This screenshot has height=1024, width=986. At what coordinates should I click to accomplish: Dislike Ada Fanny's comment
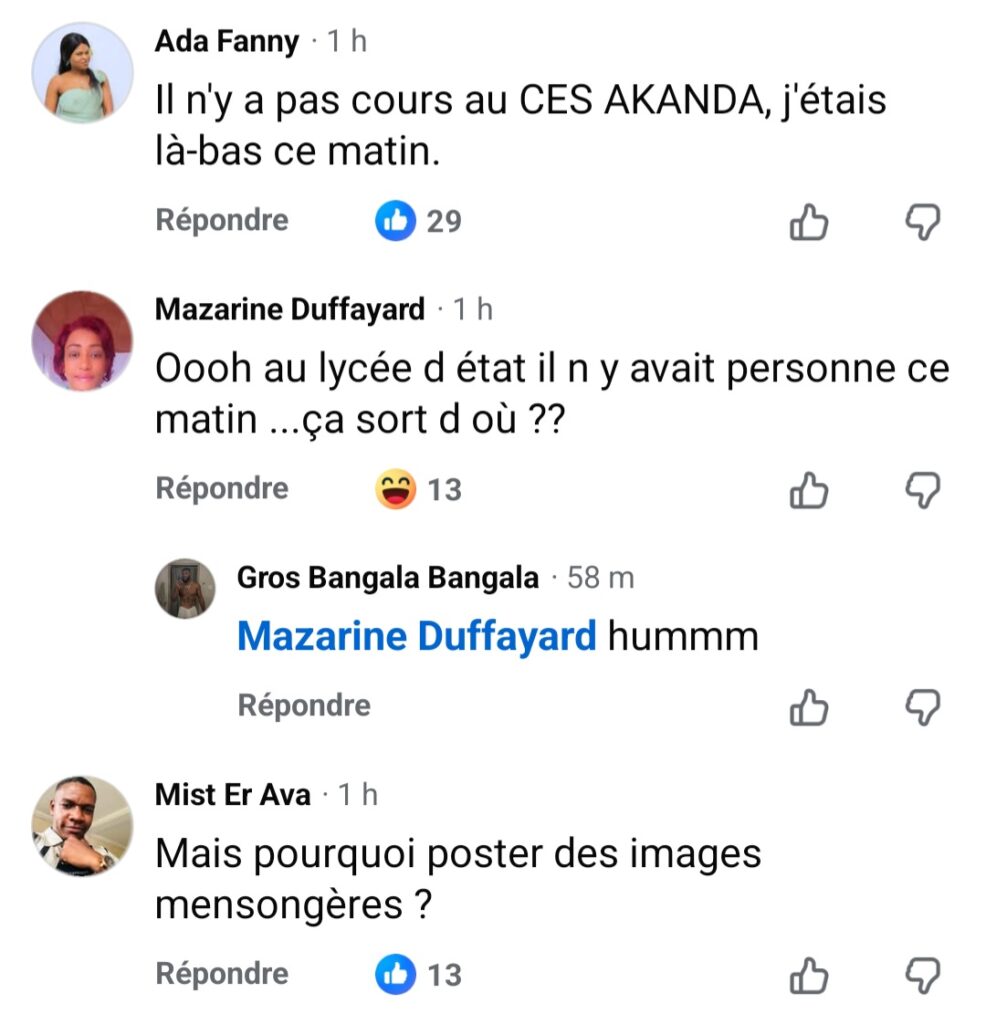(924, 222)
